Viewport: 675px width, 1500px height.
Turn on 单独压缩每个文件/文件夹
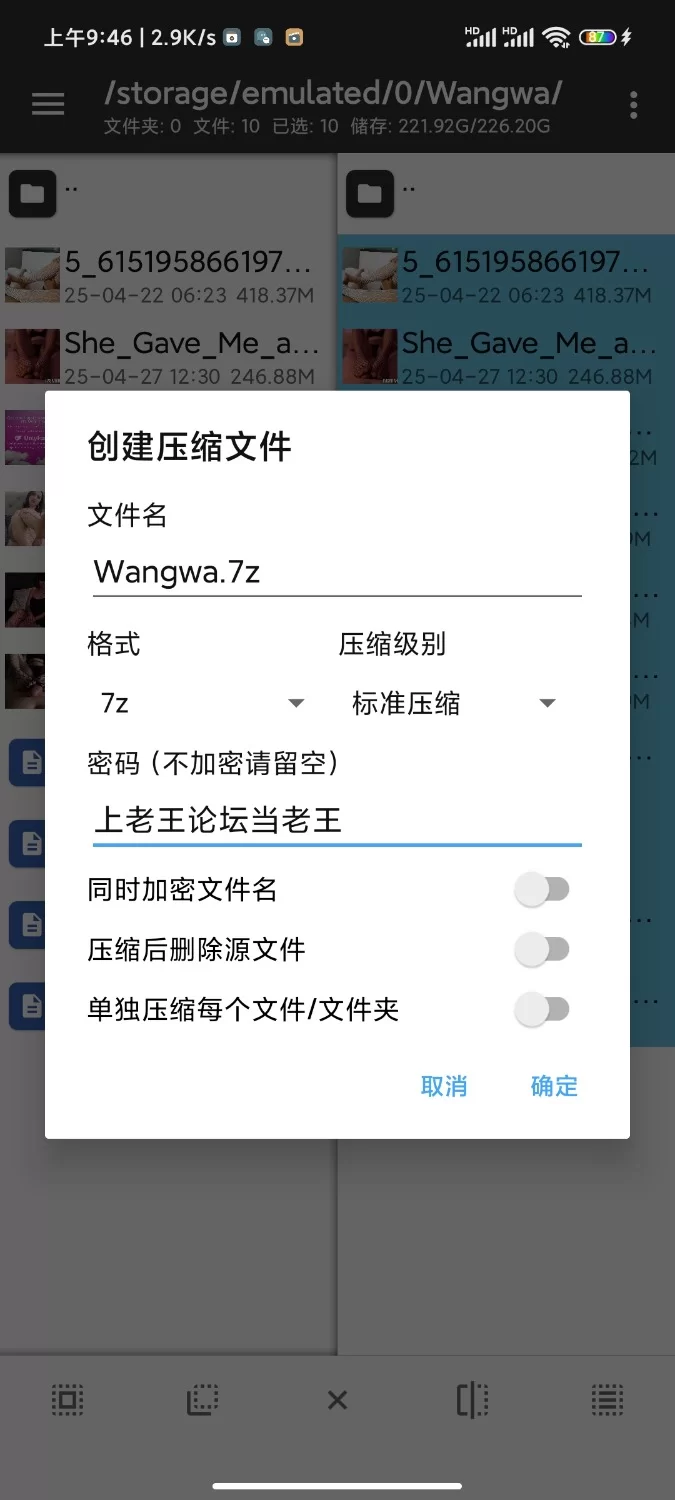541,1010
